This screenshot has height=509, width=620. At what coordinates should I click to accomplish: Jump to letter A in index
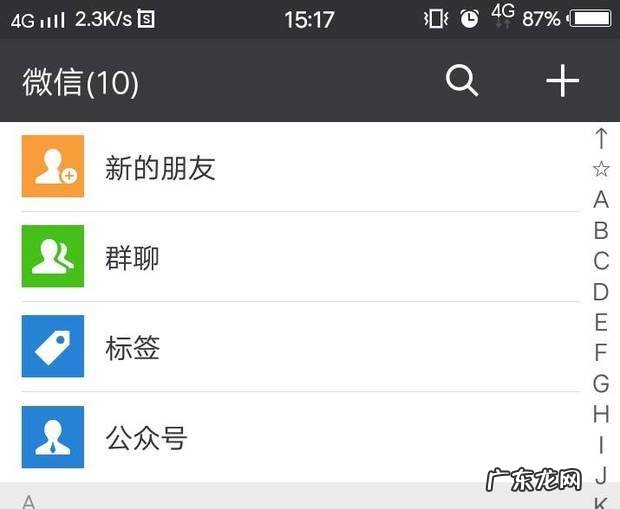point(601,200)
